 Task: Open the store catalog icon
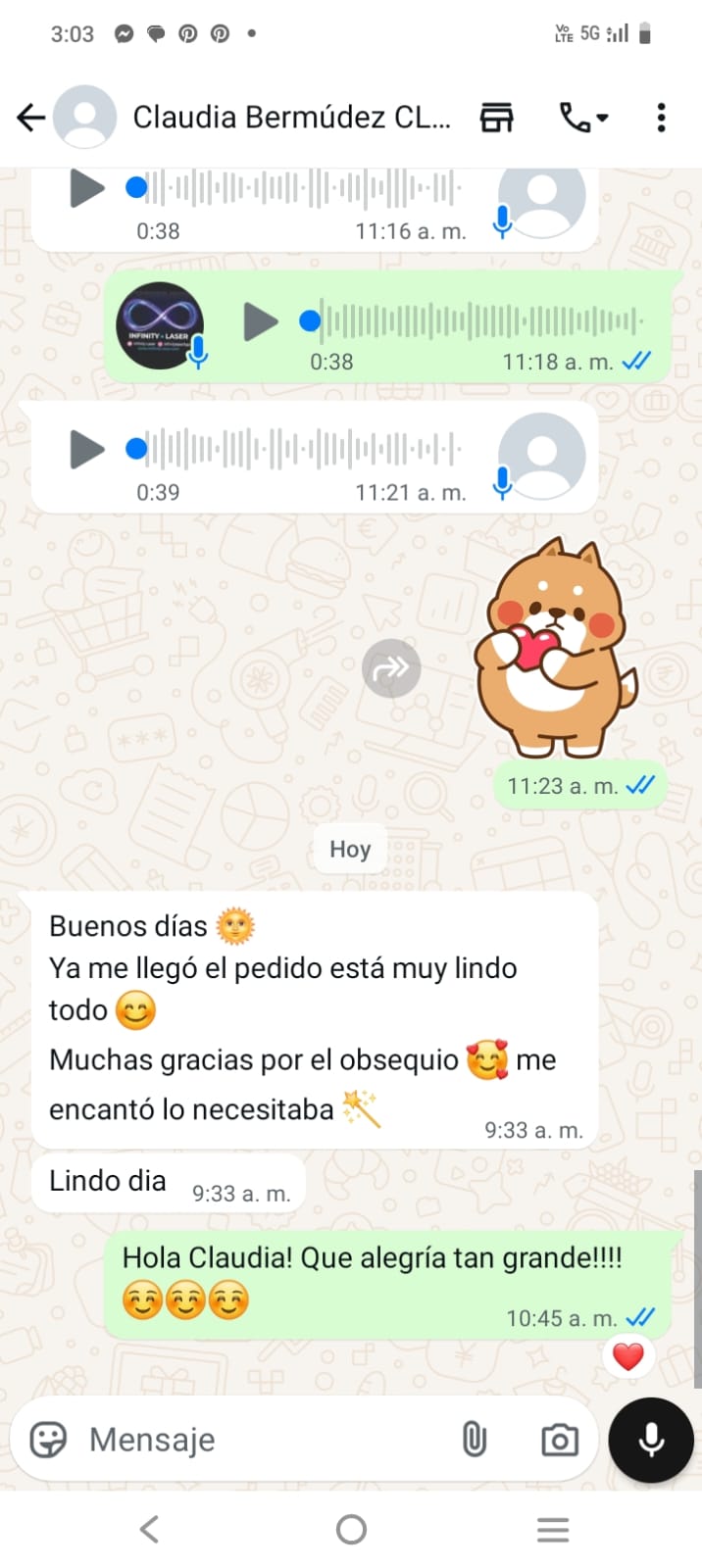coord(496,118)
